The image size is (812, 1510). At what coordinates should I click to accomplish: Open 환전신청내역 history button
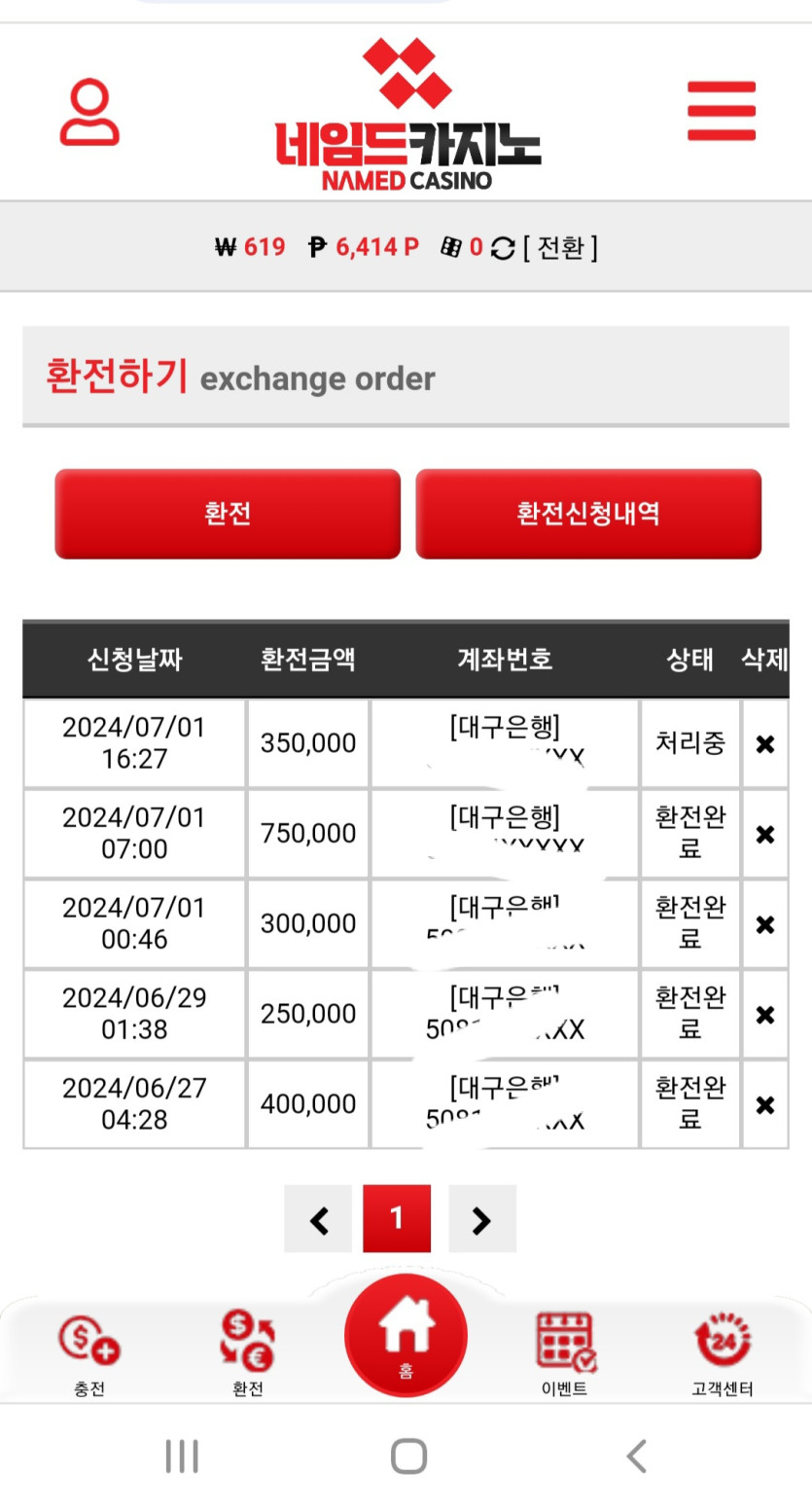[588, 514]
